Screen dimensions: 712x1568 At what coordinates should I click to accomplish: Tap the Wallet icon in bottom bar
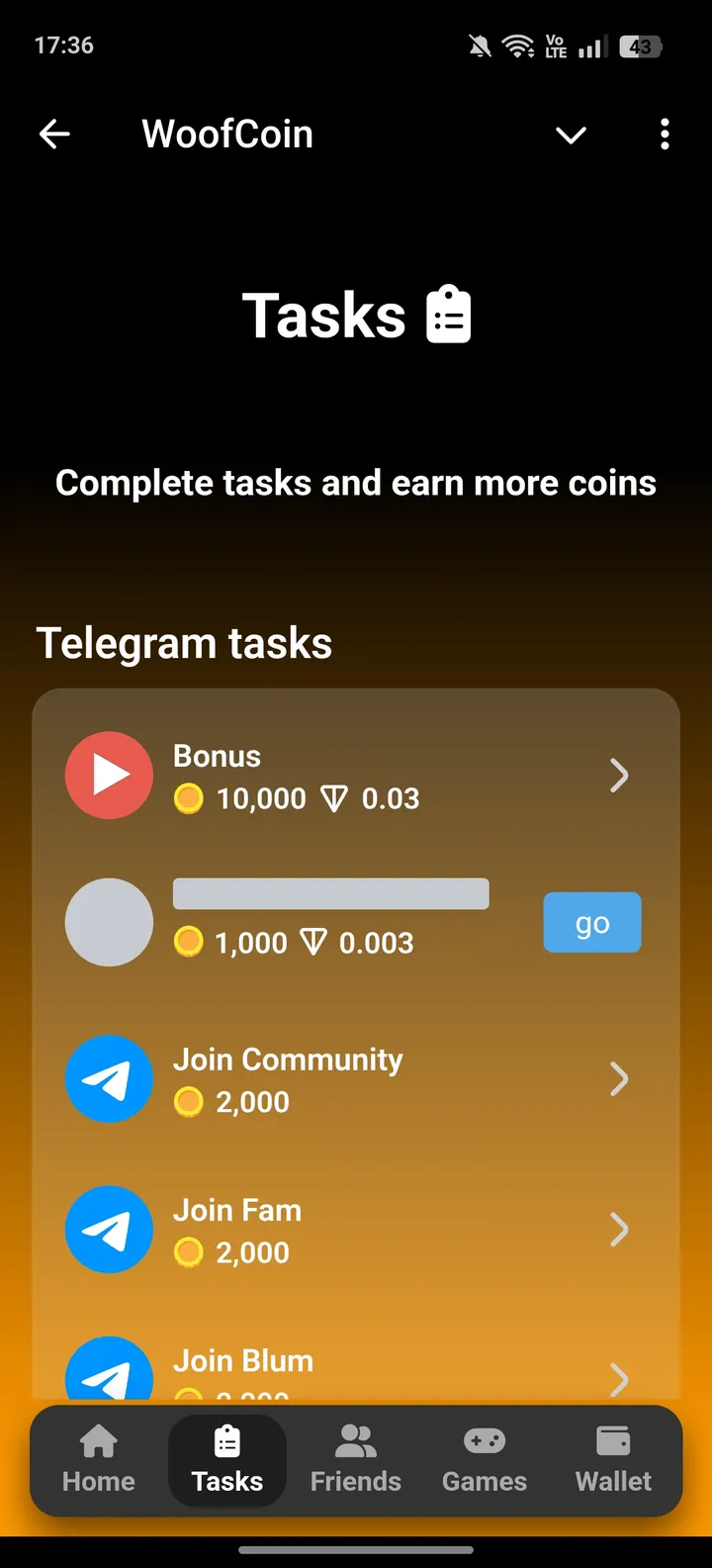(612, 1442)
